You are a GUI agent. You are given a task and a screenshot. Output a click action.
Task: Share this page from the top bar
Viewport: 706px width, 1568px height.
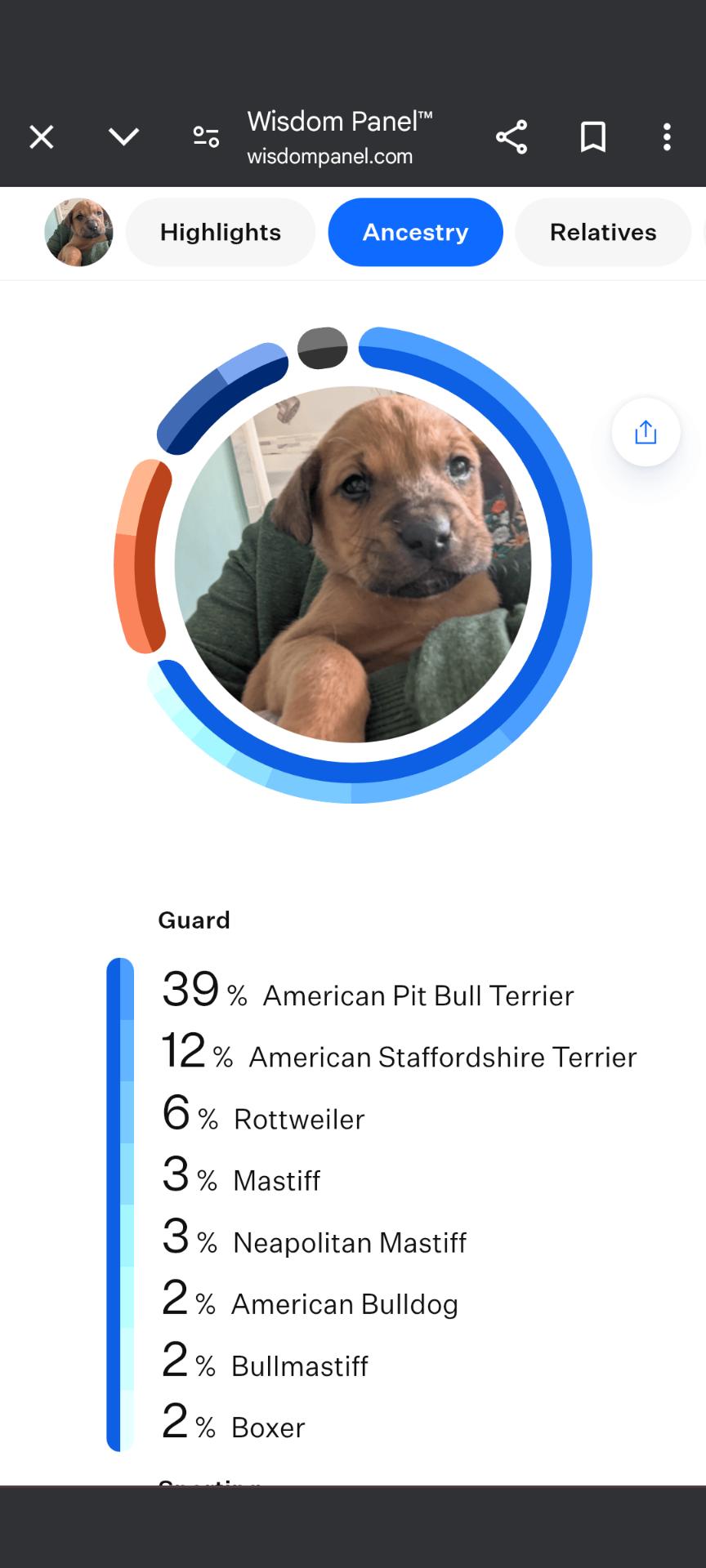pyautogui.click(x=512, y=137)
